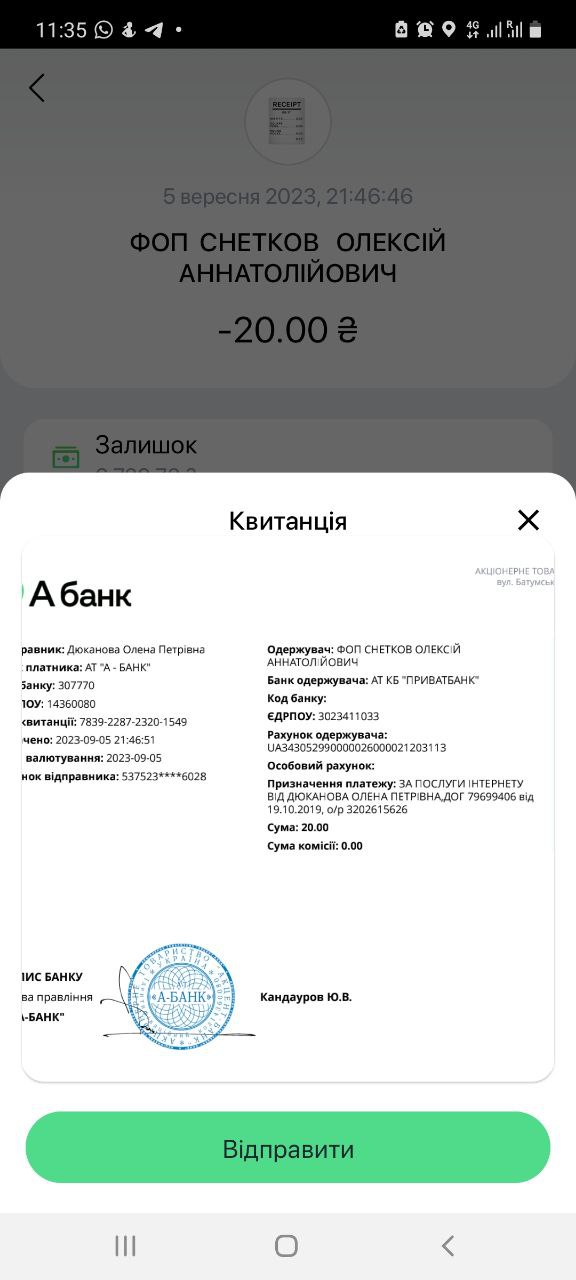
Task: Go to the system home screen
Action: [x=286, y=1245]
